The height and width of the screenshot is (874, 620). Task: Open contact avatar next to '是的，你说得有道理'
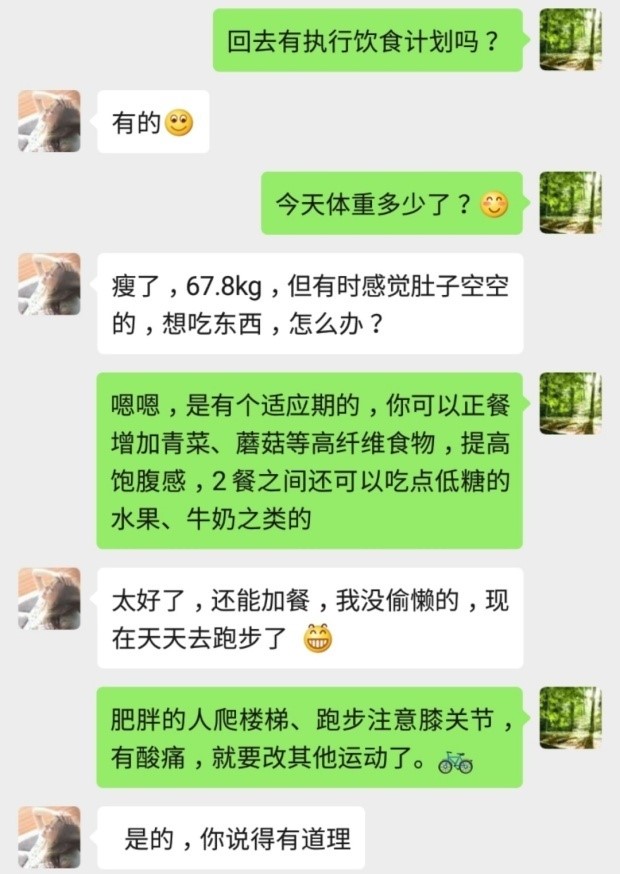(x=49, y=838)
